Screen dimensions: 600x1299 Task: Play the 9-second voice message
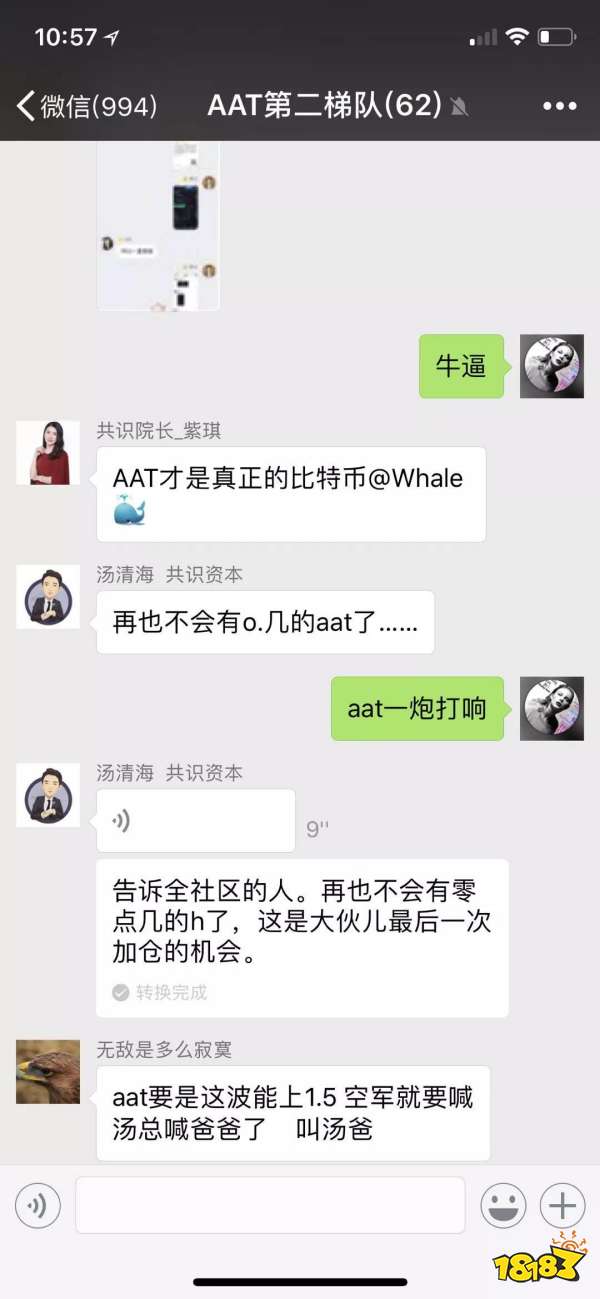[x=195, y=821]
